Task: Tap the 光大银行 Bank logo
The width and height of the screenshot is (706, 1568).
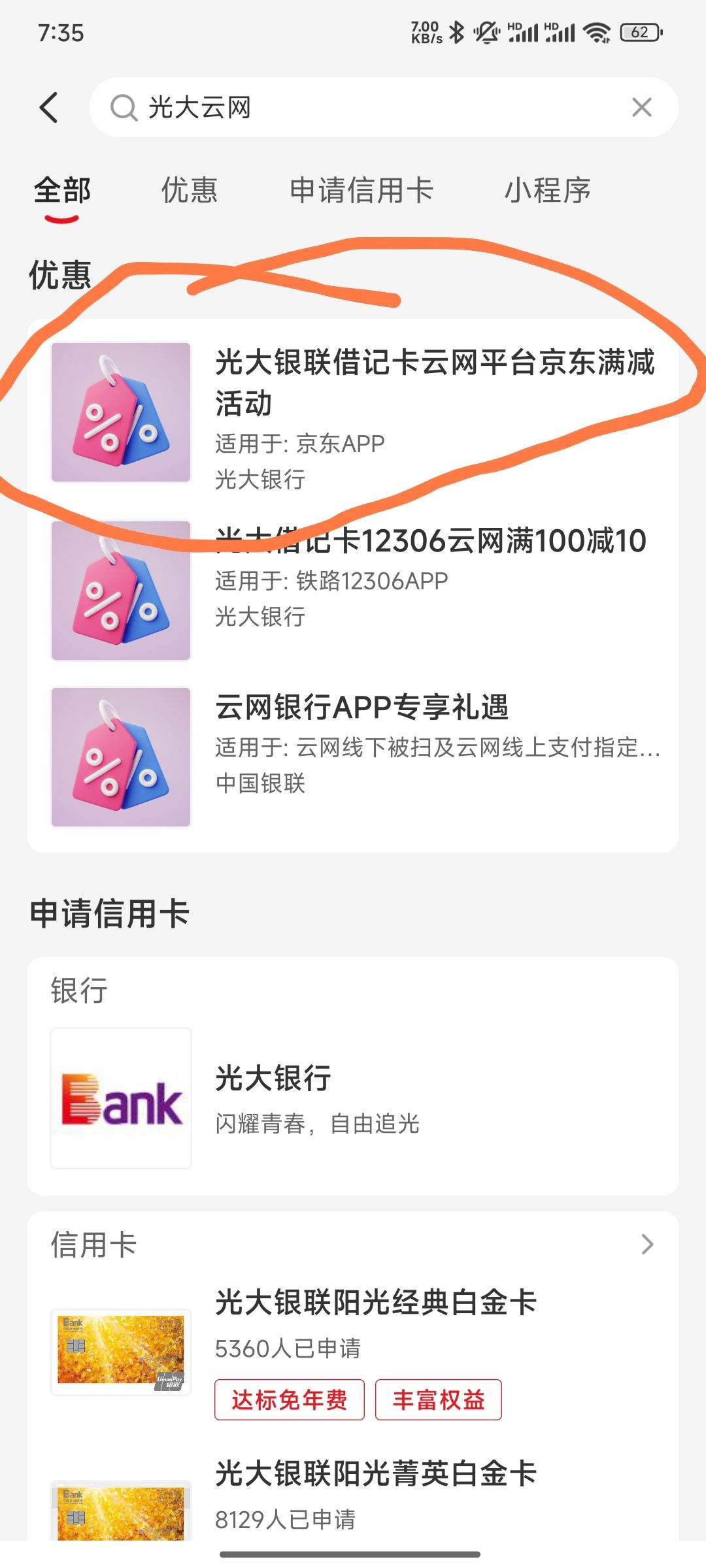Action: [x=121, y=1098]
